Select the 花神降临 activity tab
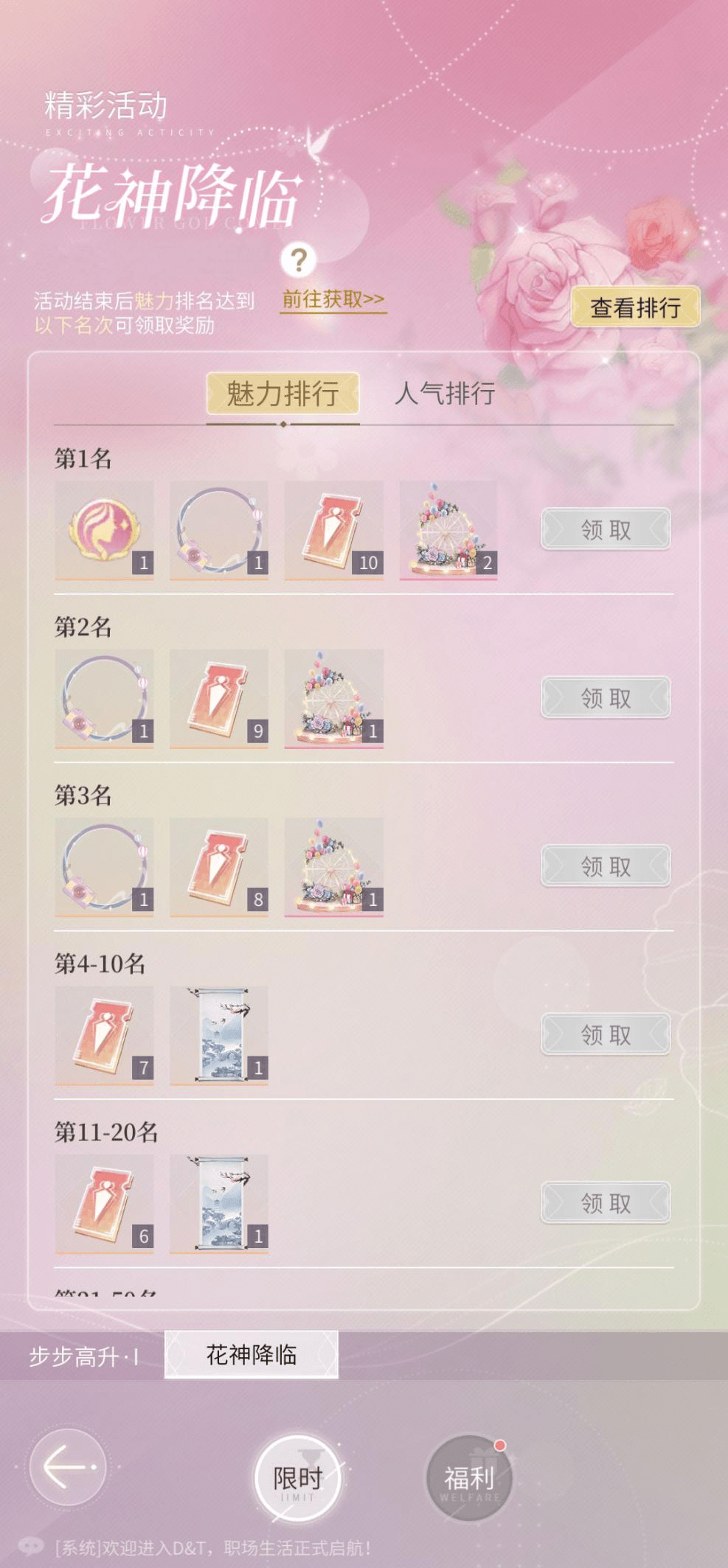The image size is (728, 1568). [x=251, y=1354]
